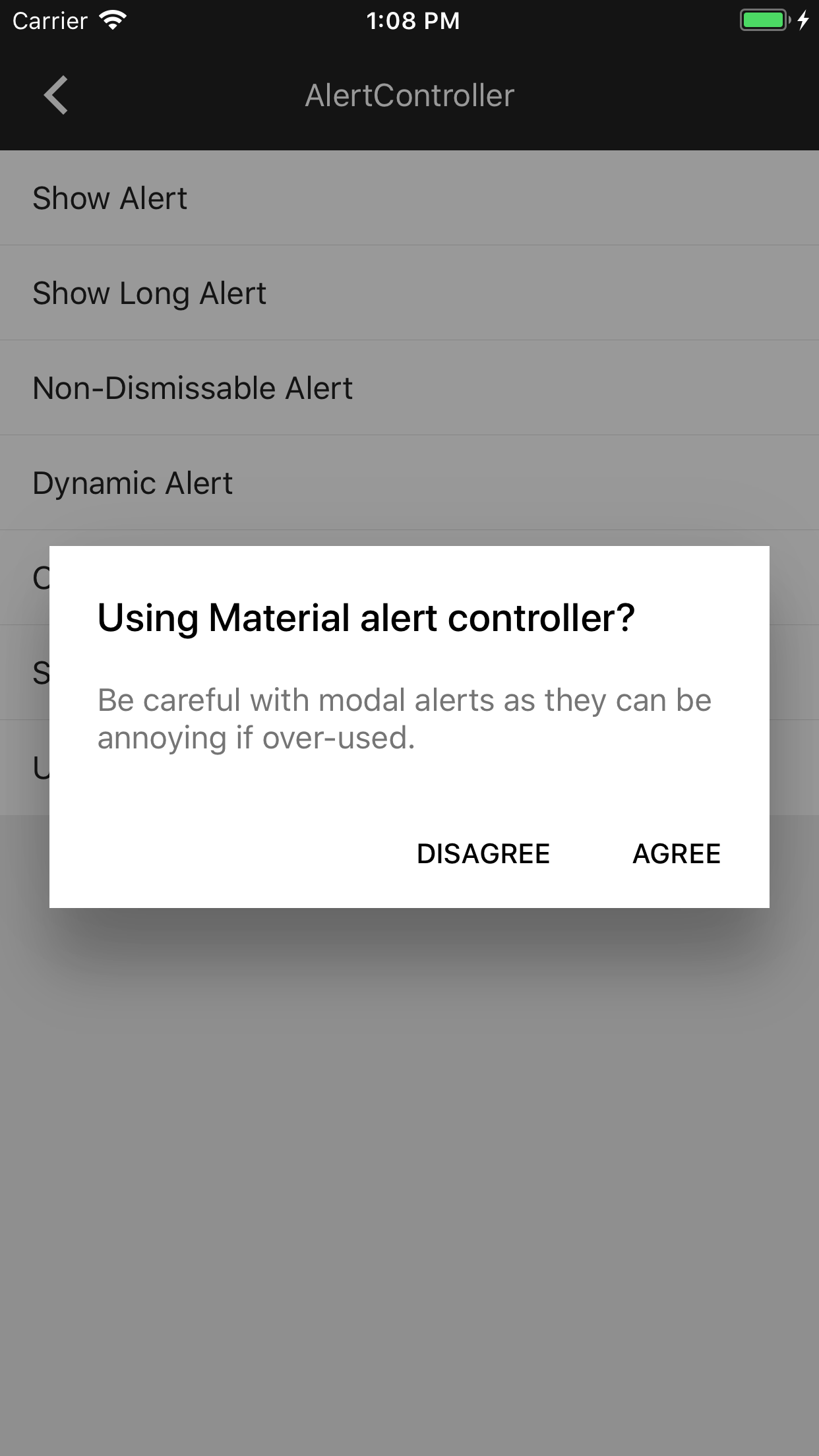This screenshot has width=819, height=1456.
Task: Select the Dynamic Alert row
Action: click(x=409, y=483)
